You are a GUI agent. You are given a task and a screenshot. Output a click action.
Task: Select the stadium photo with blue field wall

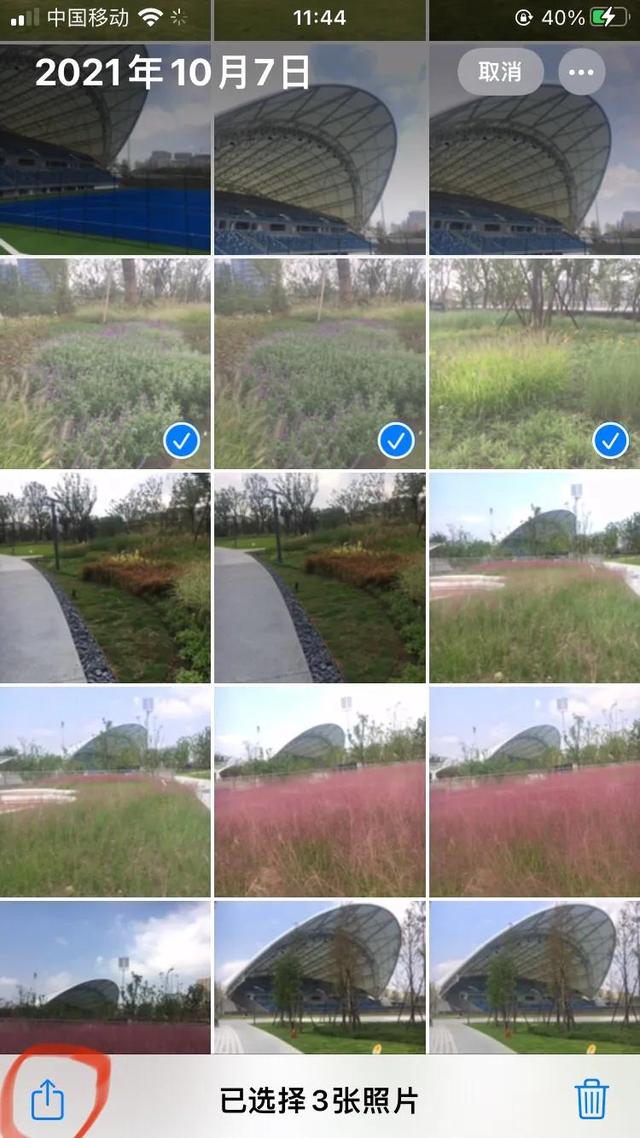click(x=105, y=160)
